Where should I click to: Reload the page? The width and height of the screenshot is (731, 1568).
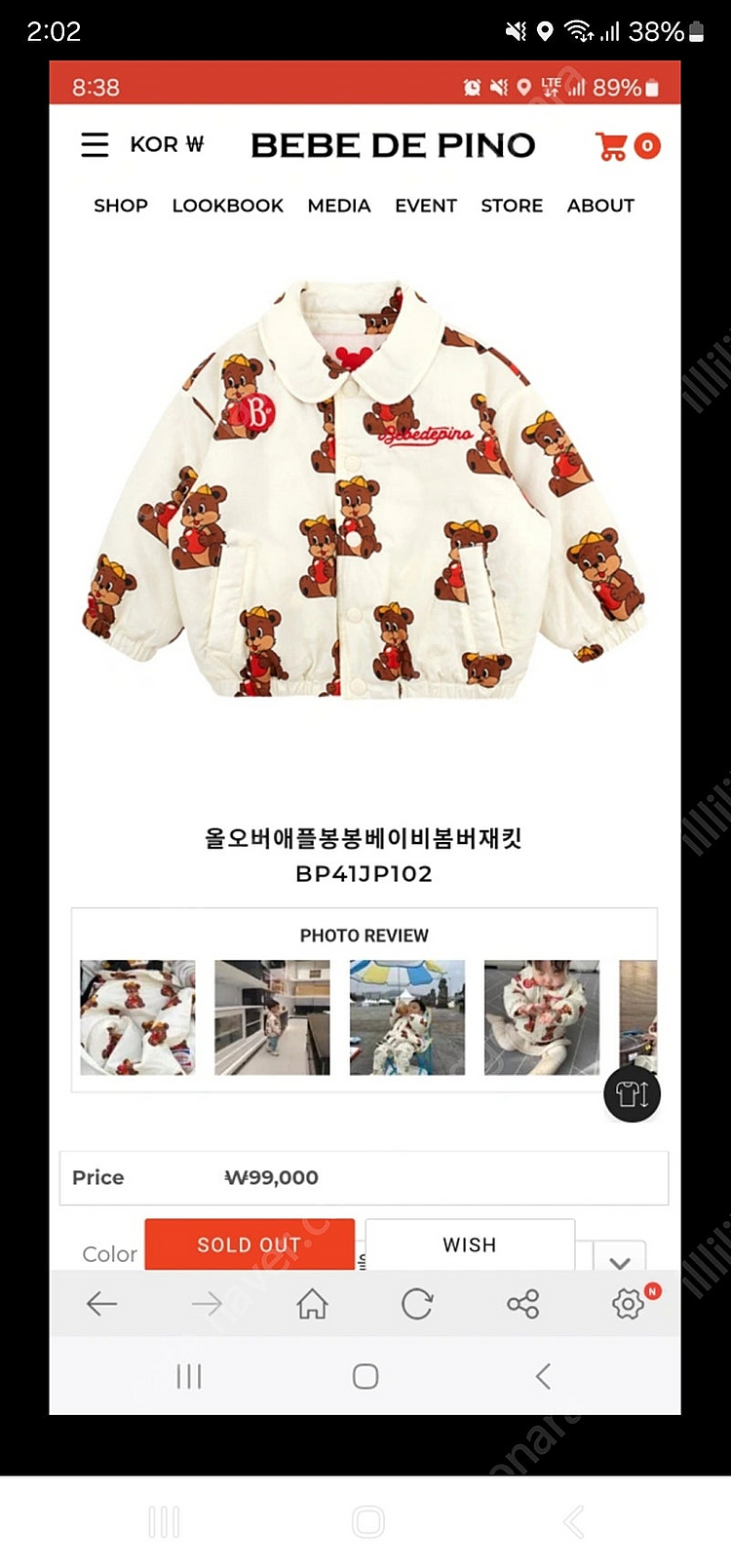(417, 1304)
